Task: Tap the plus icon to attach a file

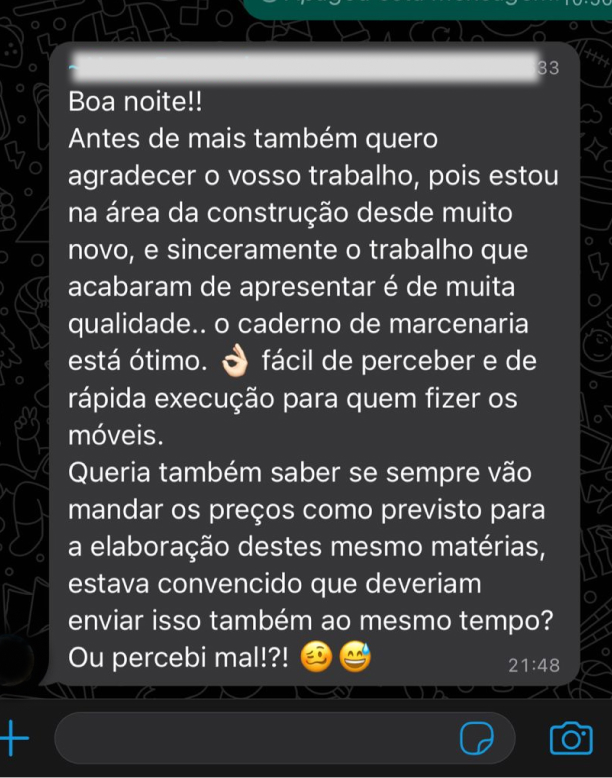Action: pos(14,739)
